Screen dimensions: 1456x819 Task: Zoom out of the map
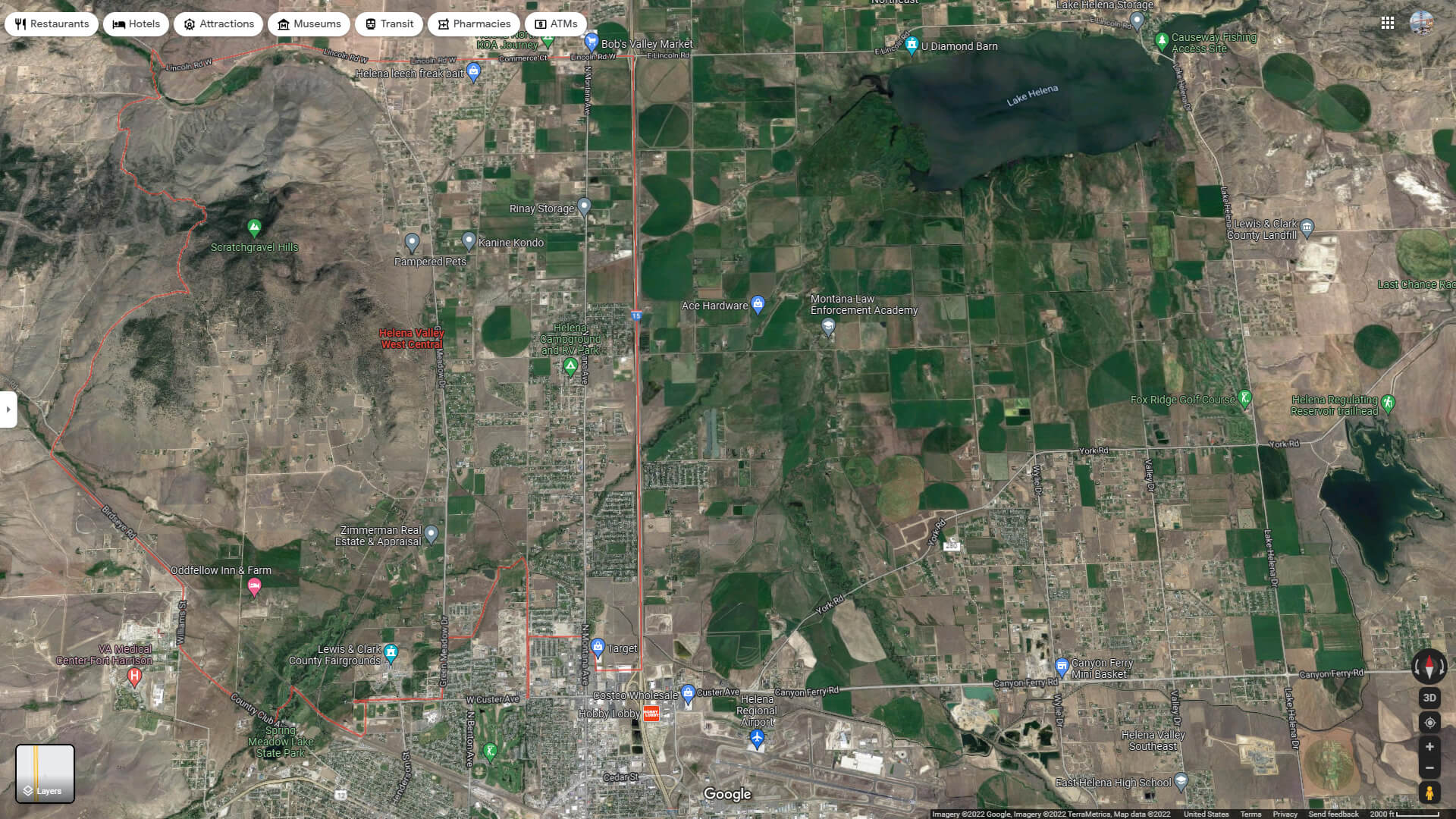(x=1429, y=768)
